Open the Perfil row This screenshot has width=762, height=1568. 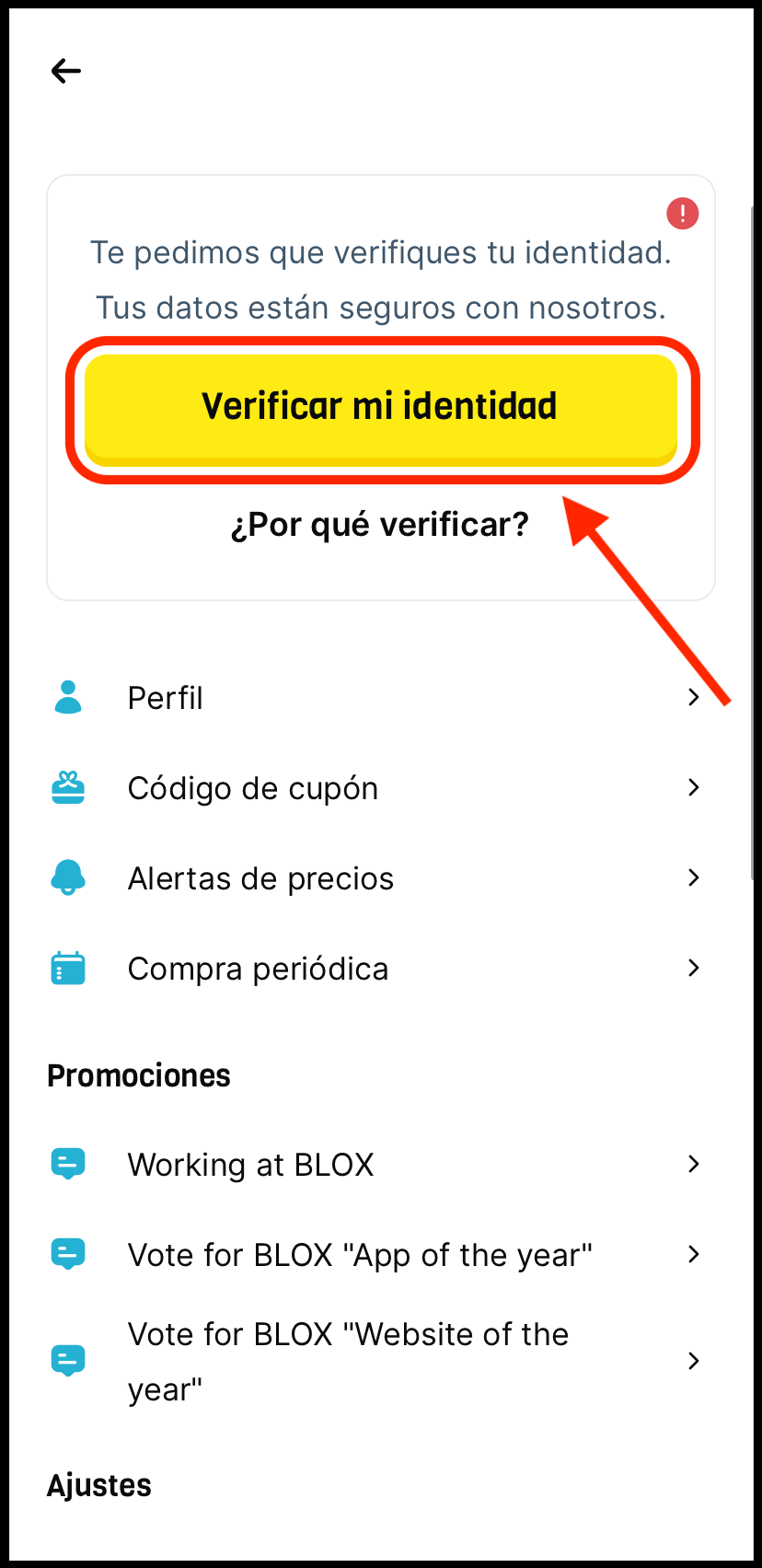[x=377, y=698]
